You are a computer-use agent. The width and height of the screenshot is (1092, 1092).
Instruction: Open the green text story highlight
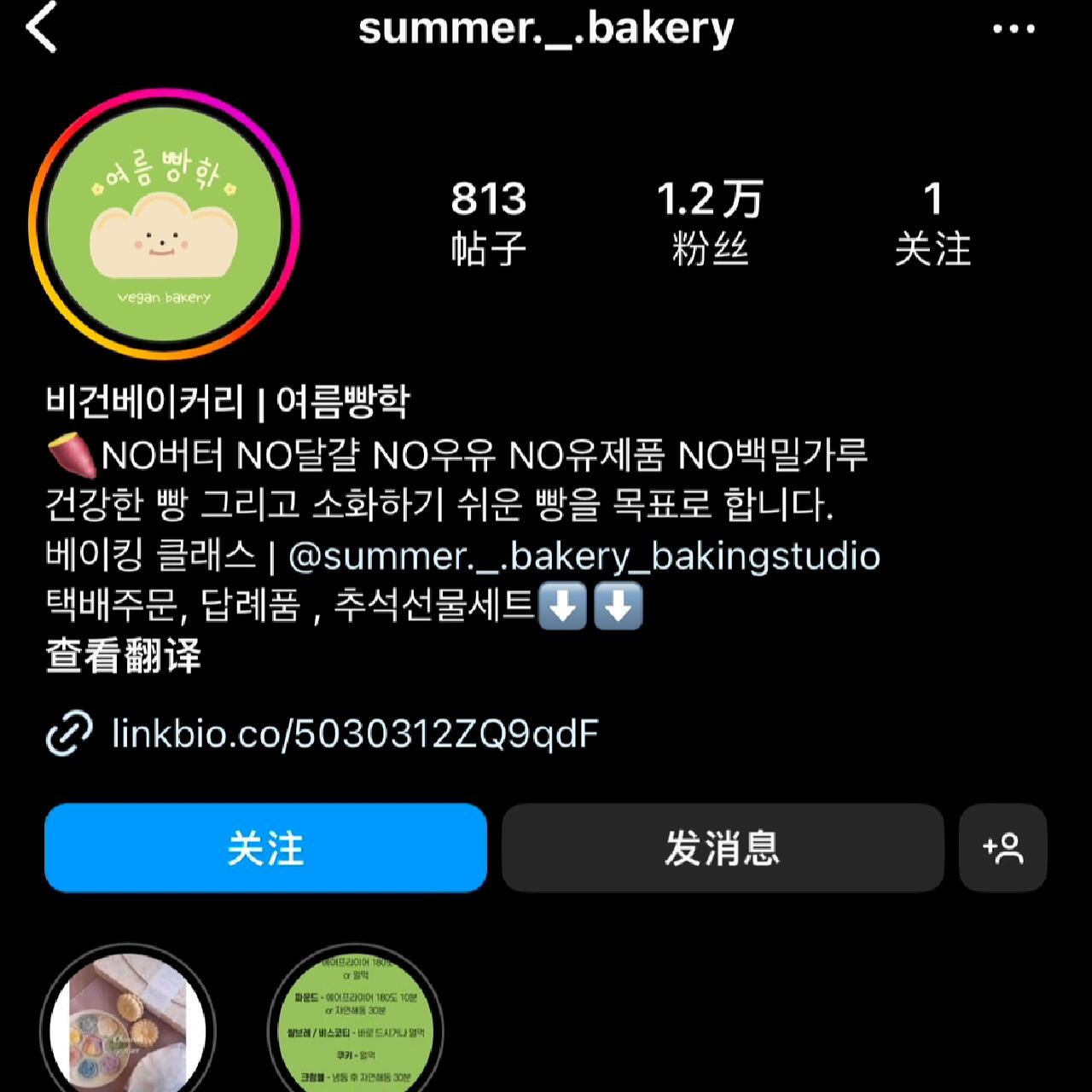tap(355, 1024)
